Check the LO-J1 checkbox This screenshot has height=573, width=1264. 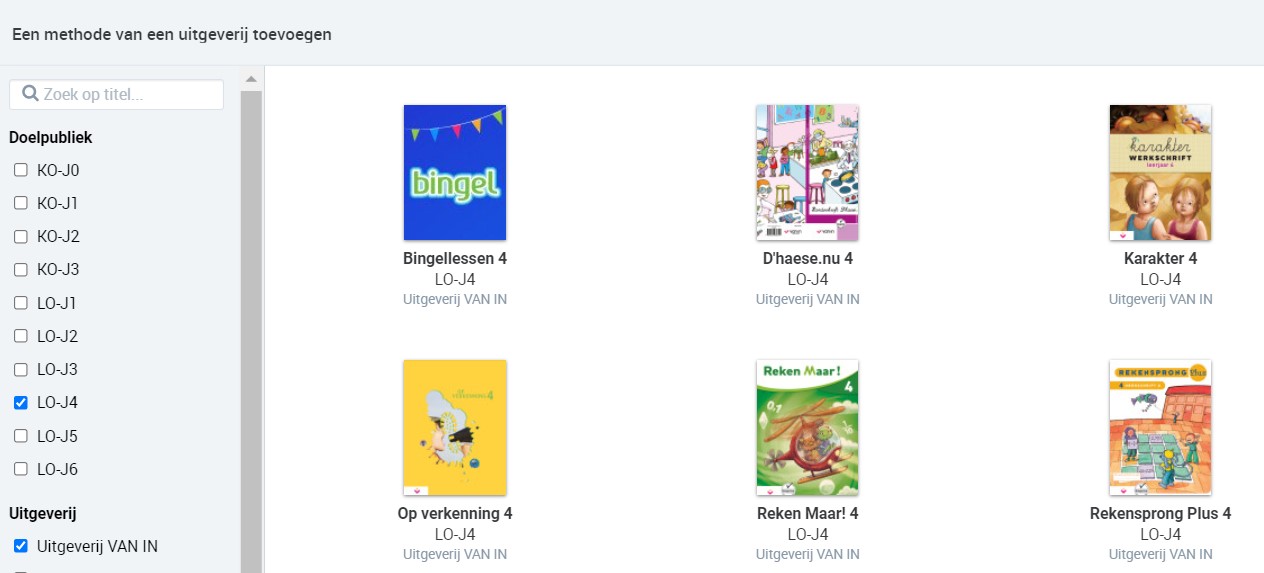point(21,303)
